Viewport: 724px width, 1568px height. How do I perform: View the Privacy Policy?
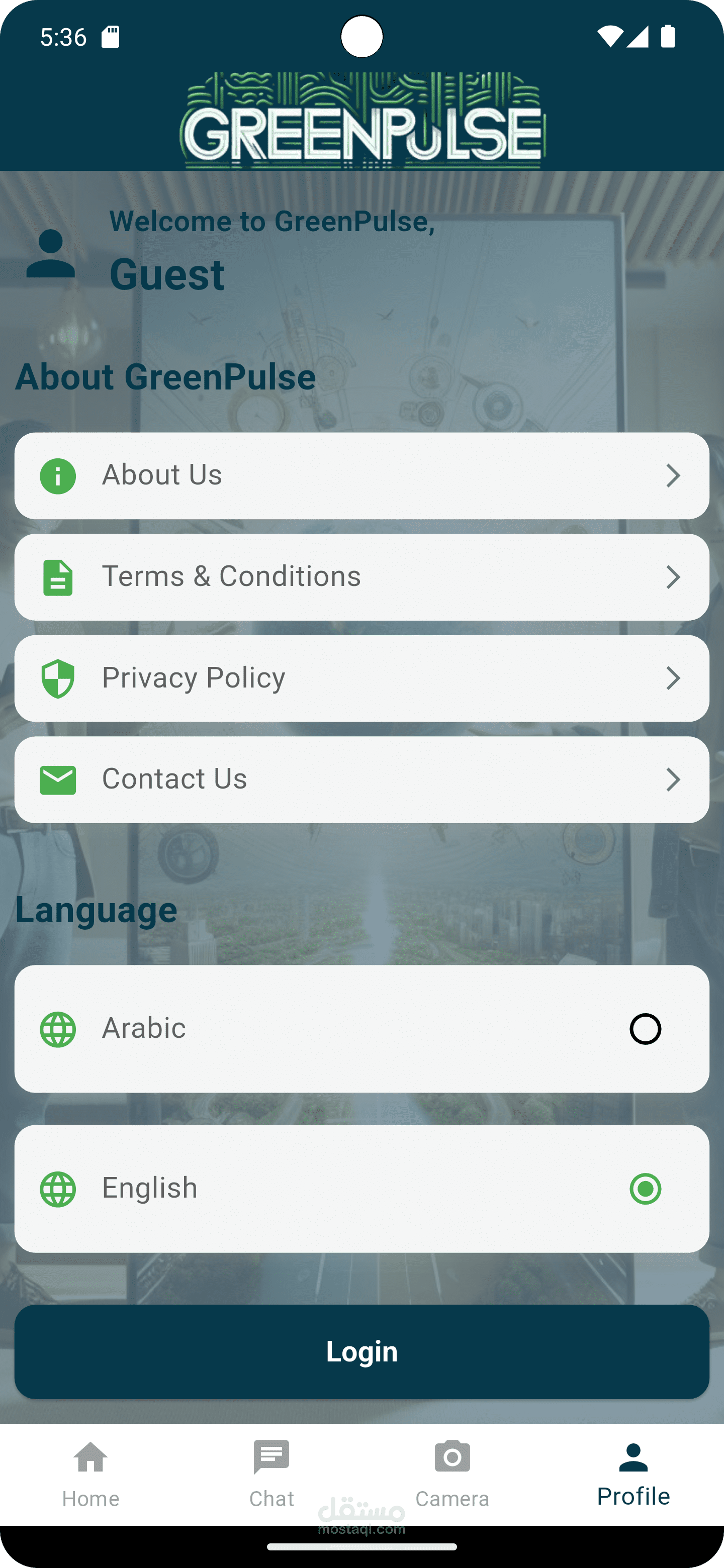pyautogui.click(x=361, y=678)
